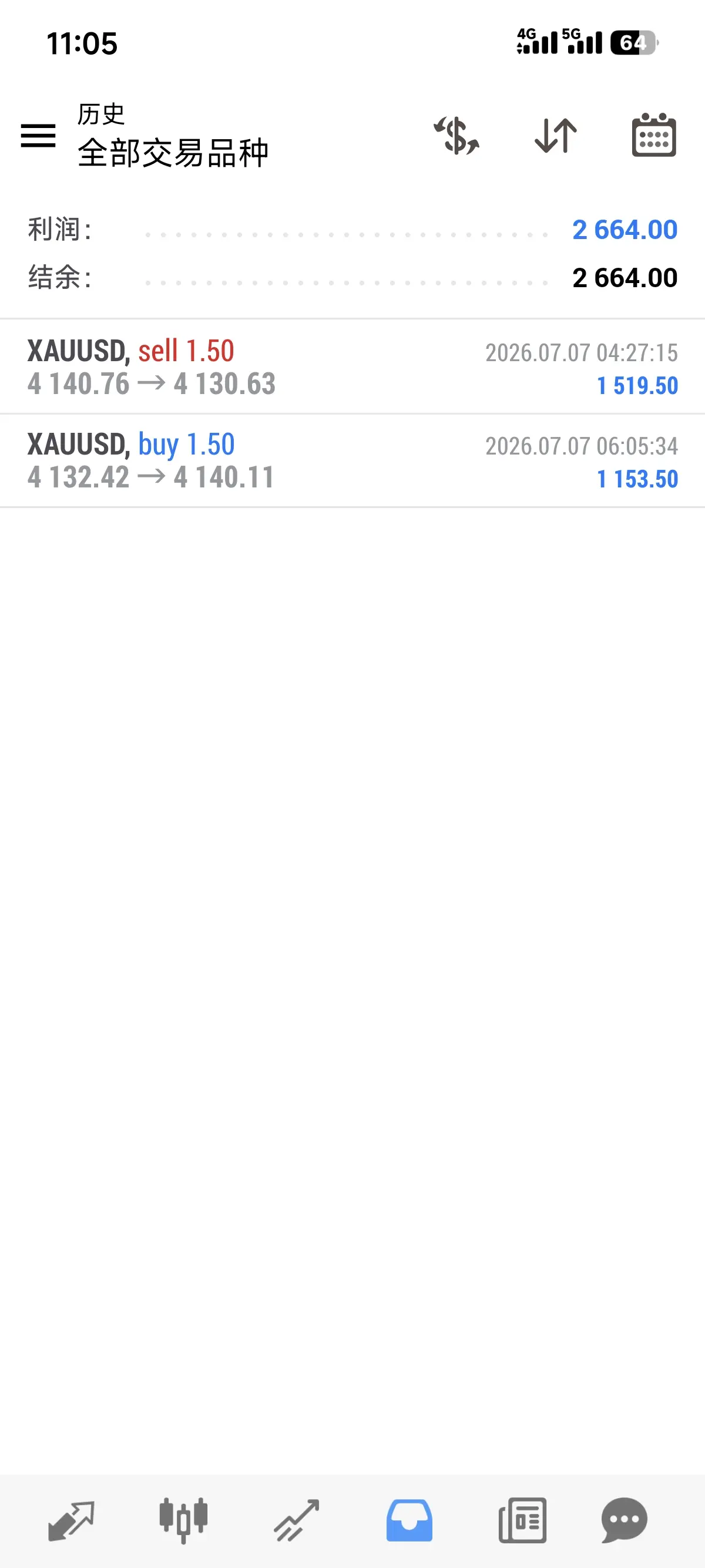Switch to the news tab
Viewport: 705px width, 1568px height.
tap(522, 1520)
